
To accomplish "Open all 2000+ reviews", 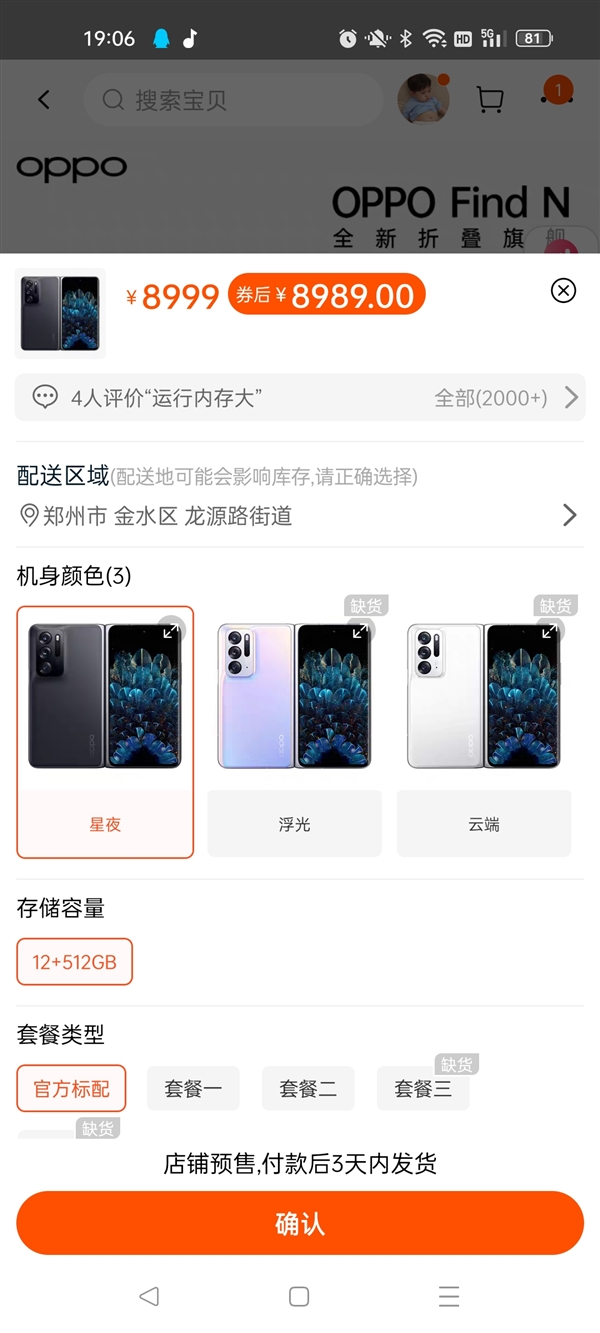I will coord(506,398).
